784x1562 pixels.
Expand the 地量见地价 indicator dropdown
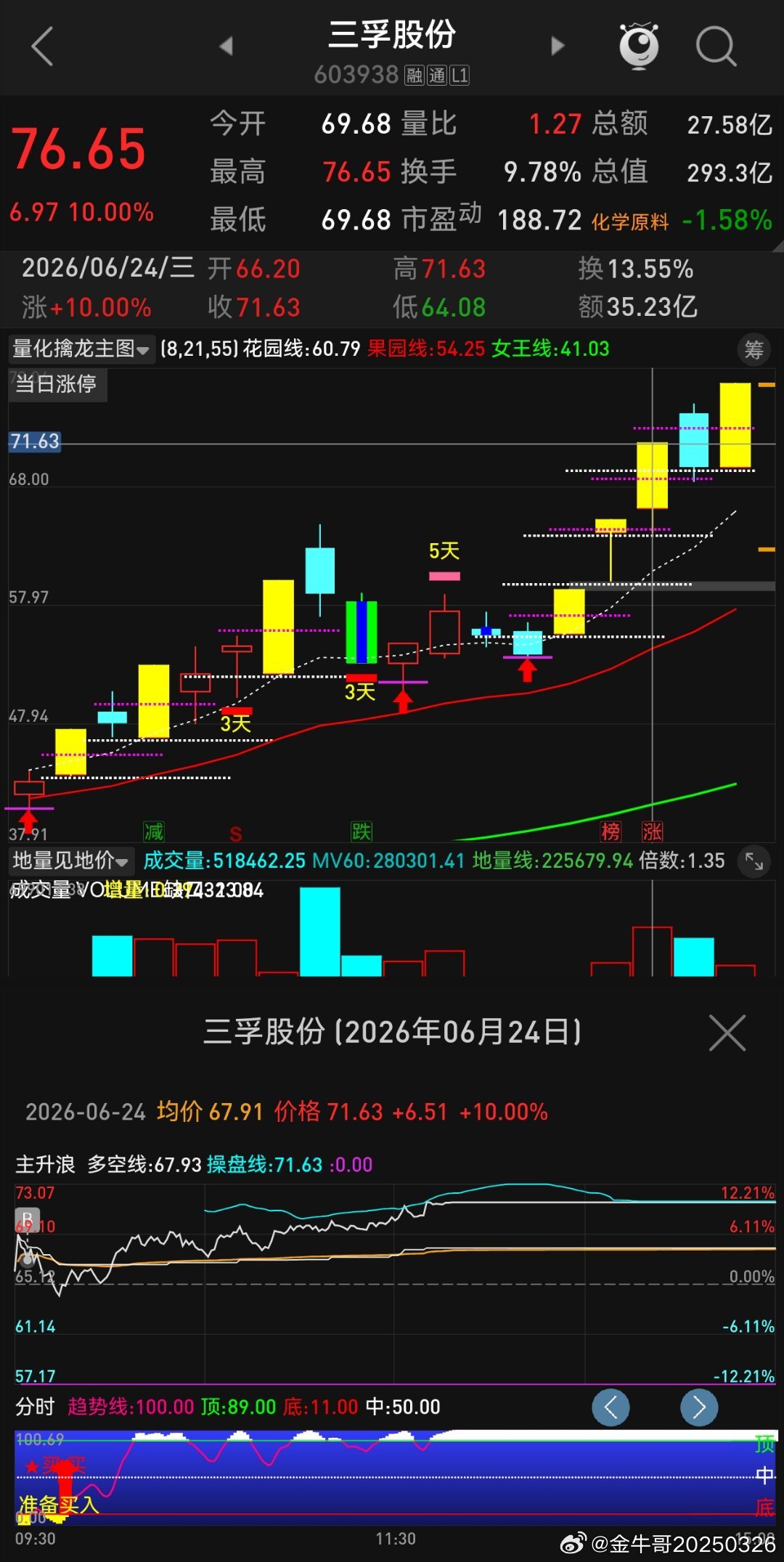point(71,861)
